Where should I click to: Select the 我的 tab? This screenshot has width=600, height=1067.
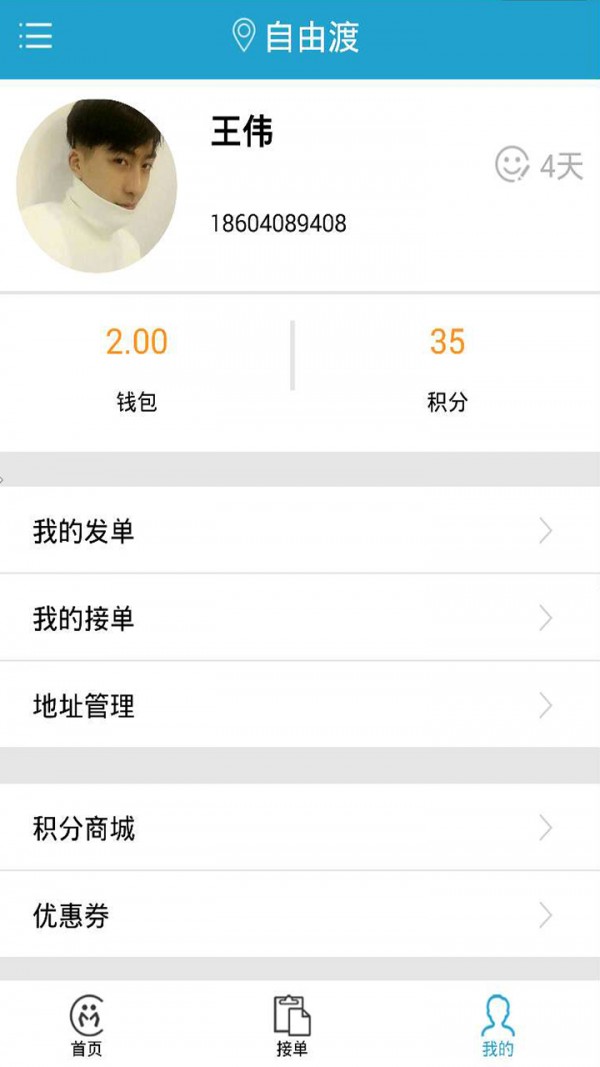coord(497,1025)
